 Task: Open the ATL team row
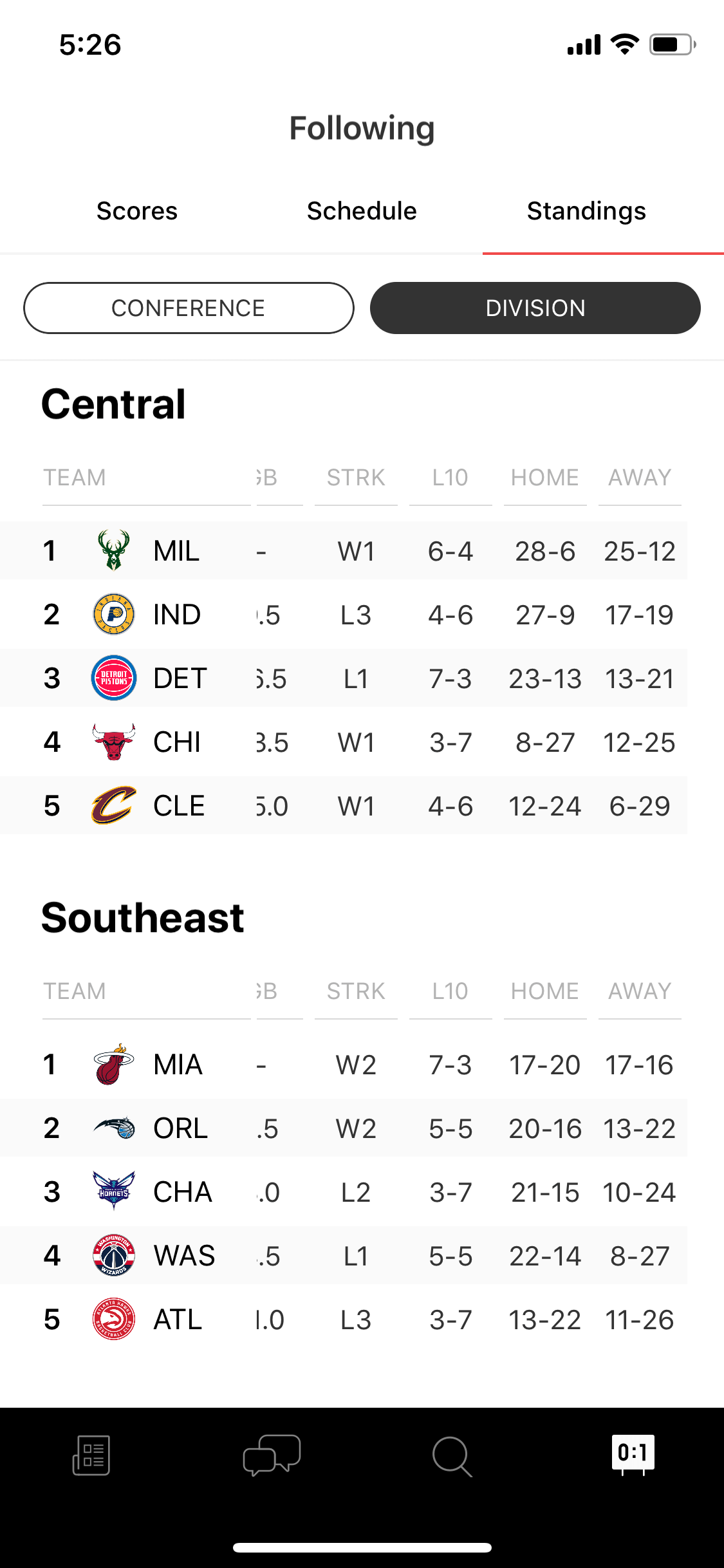pyautogui.click(x=344, y=1320)
